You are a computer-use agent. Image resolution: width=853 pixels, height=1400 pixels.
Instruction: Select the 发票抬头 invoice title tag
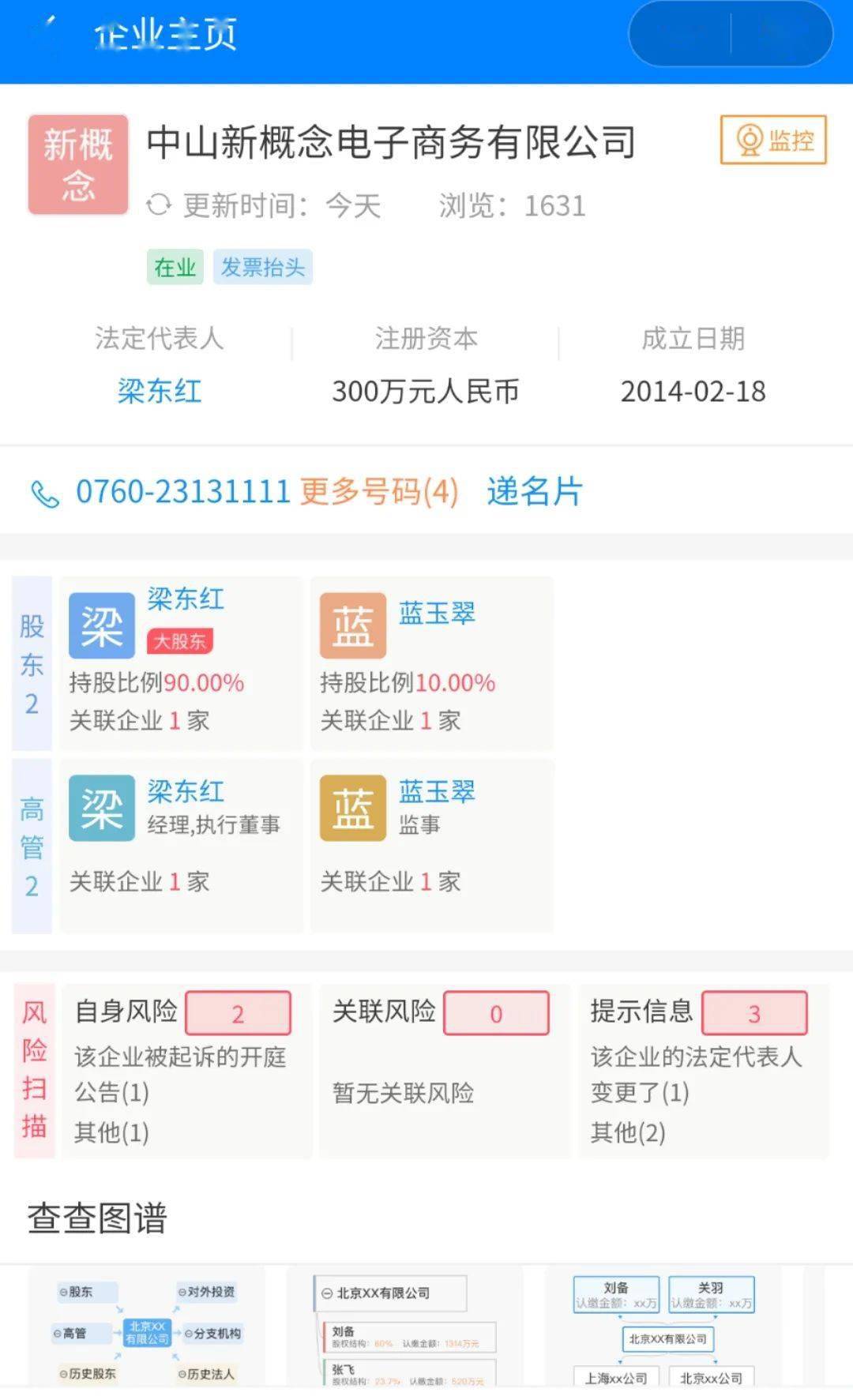263,267
